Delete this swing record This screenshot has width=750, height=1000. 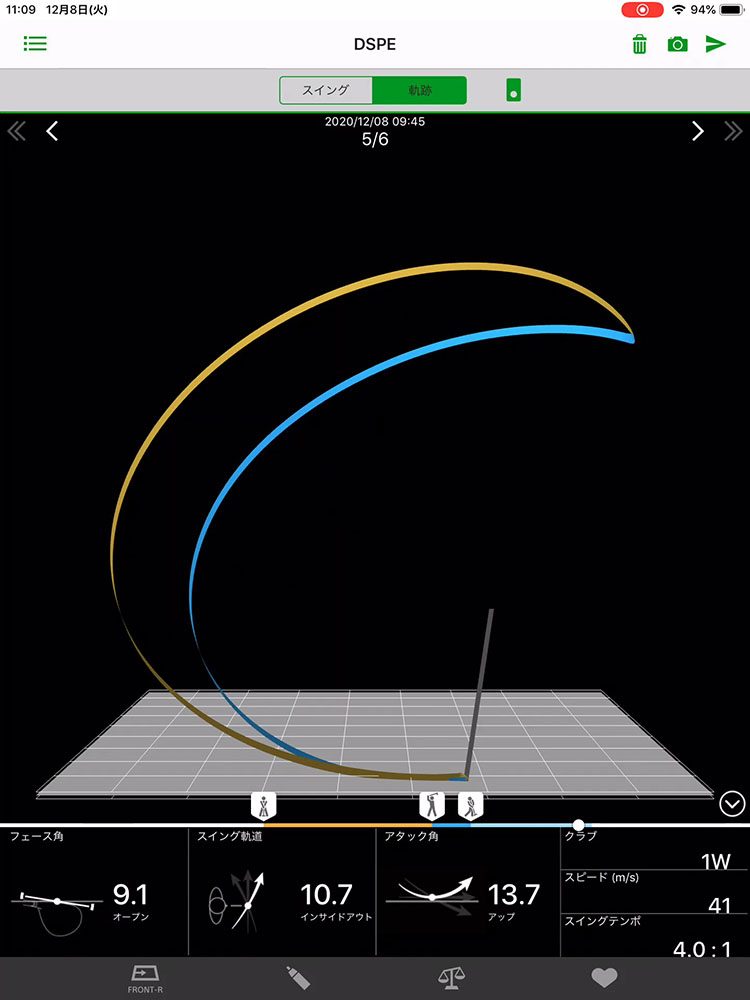tap(639, 44)
